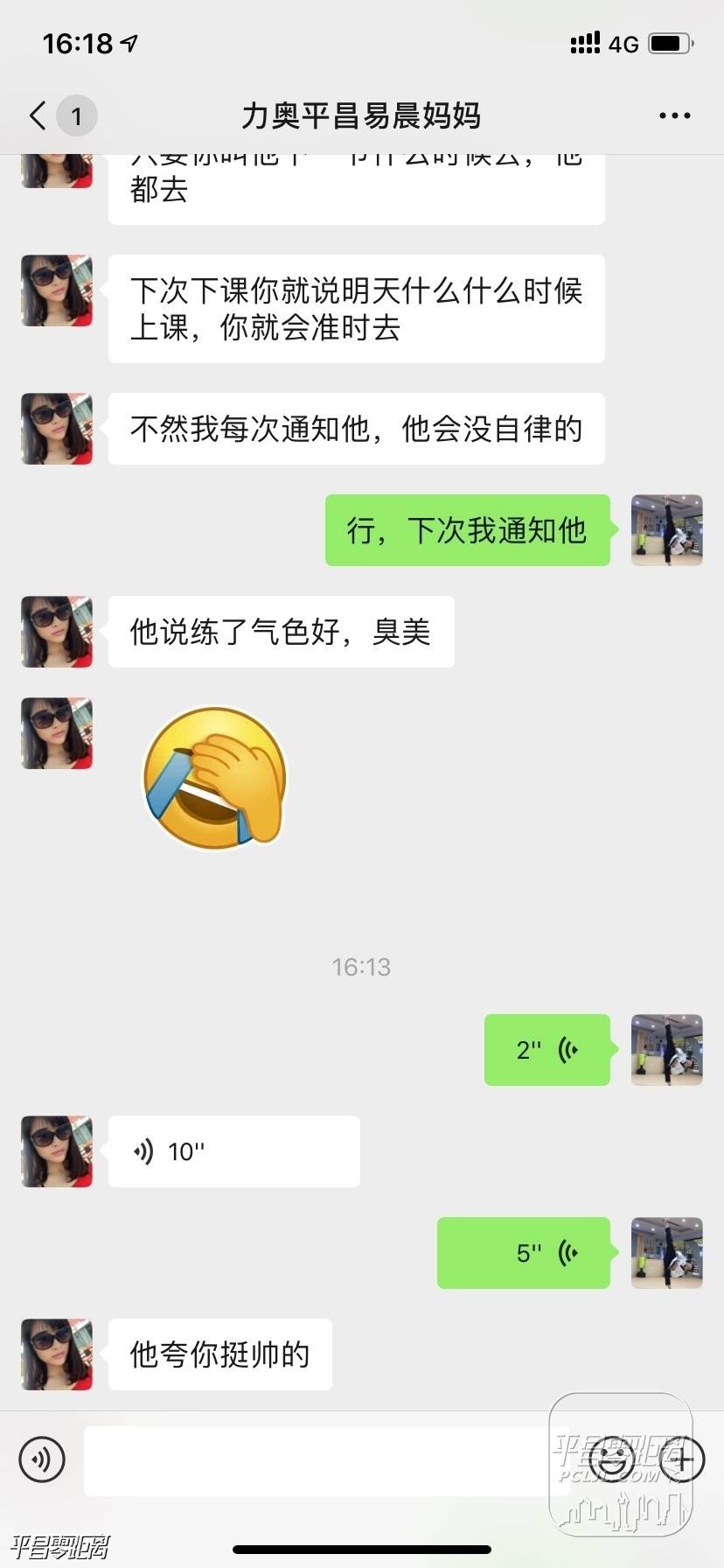
Task: Play the 10-second voice message
Action: [233, 1151]
